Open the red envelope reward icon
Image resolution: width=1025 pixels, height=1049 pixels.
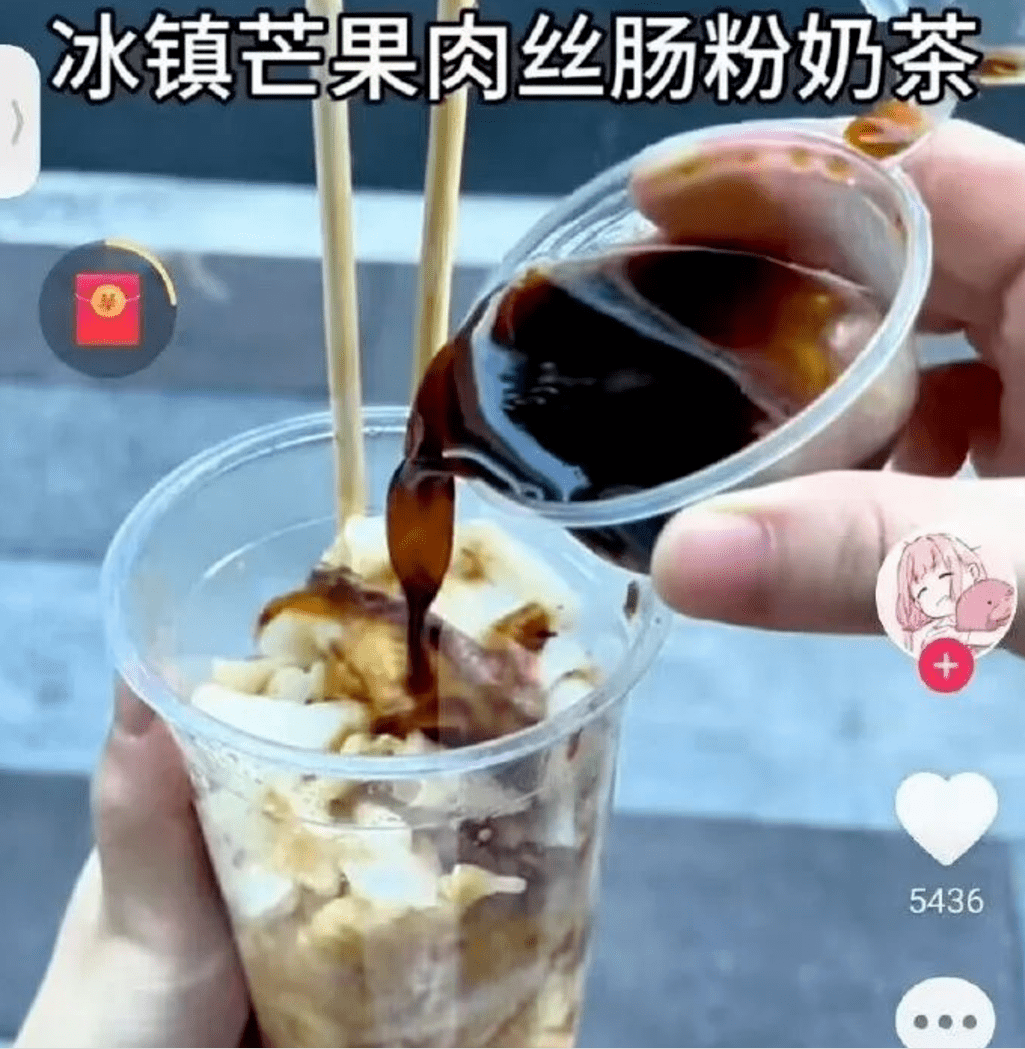pyautogui.click(x=108, y=309)
